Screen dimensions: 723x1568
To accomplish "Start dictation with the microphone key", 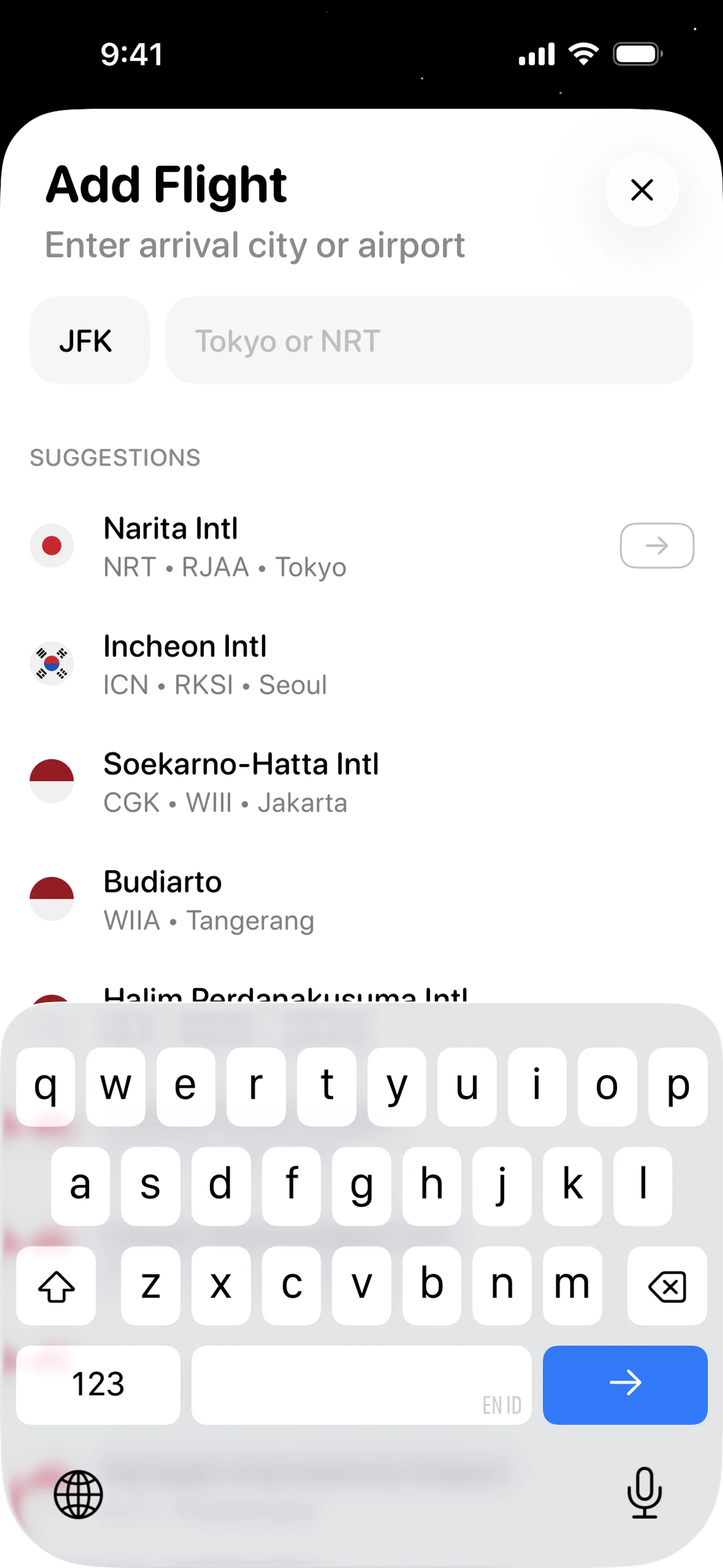I will click(x=644, y=1493).
